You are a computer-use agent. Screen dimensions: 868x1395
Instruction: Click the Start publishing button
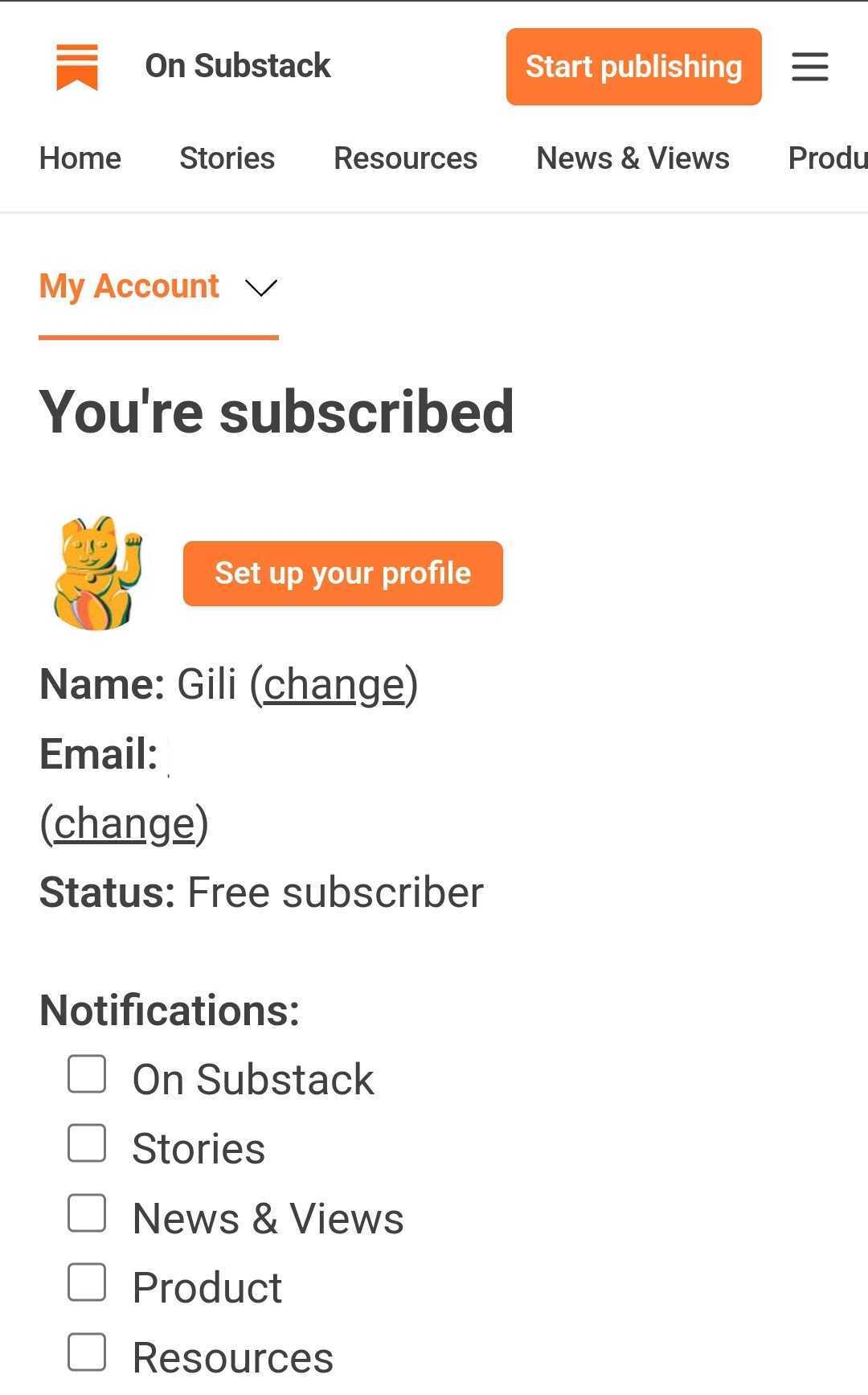(633, 68)
